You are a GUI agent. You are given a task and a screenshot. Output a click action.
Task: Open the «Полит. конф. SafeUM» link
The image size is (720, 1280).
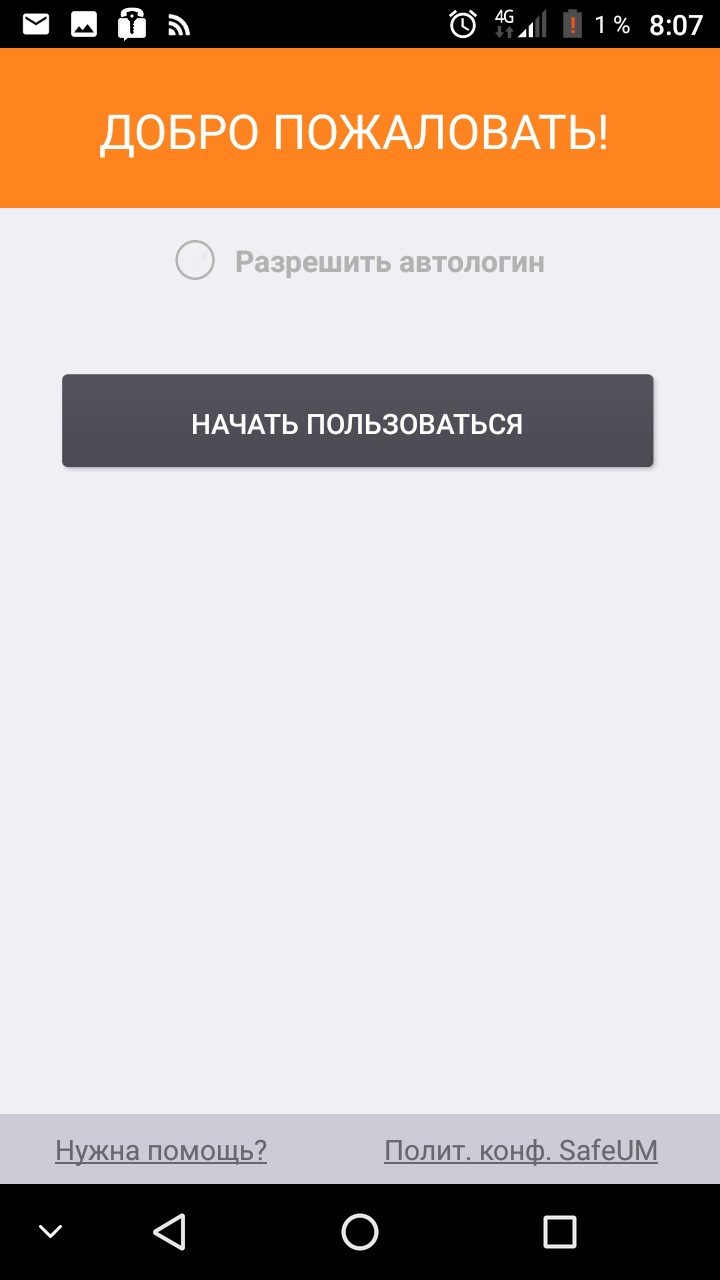click(521, 1151)
